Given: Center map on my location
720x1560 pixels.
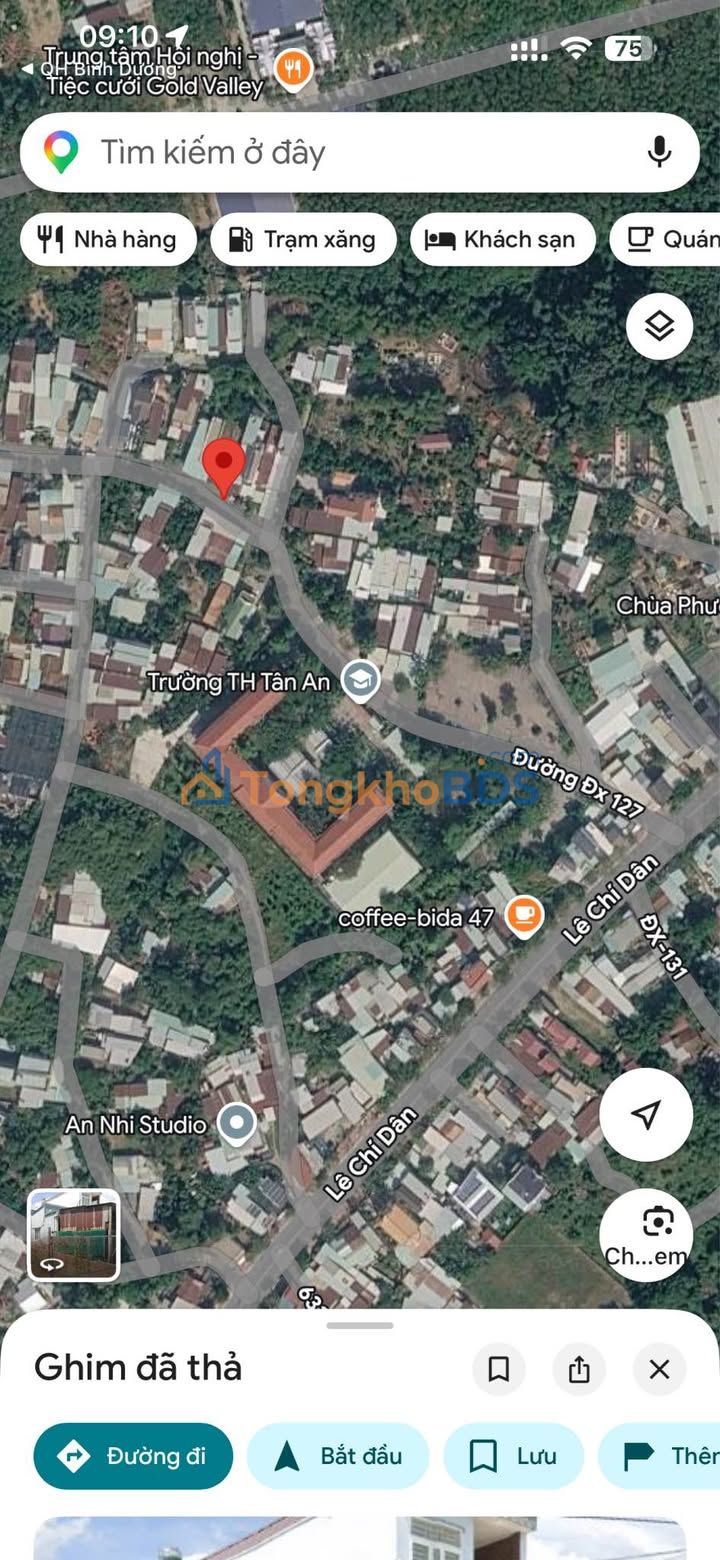Looking at the screenshot, I should pos(646,1114).
